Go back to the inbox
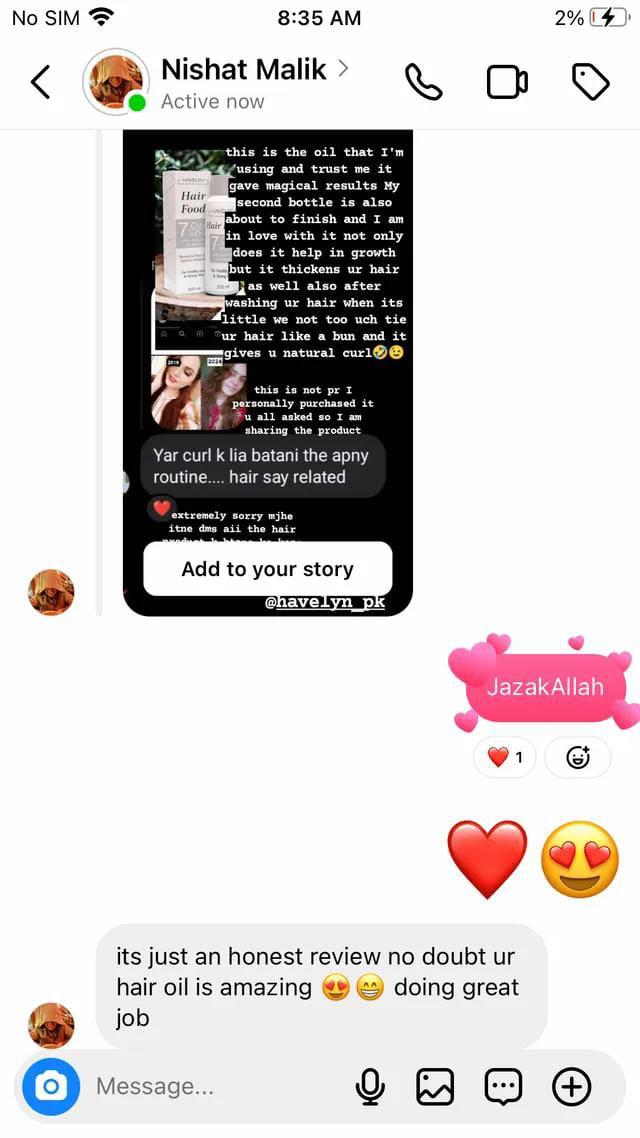 40,82
